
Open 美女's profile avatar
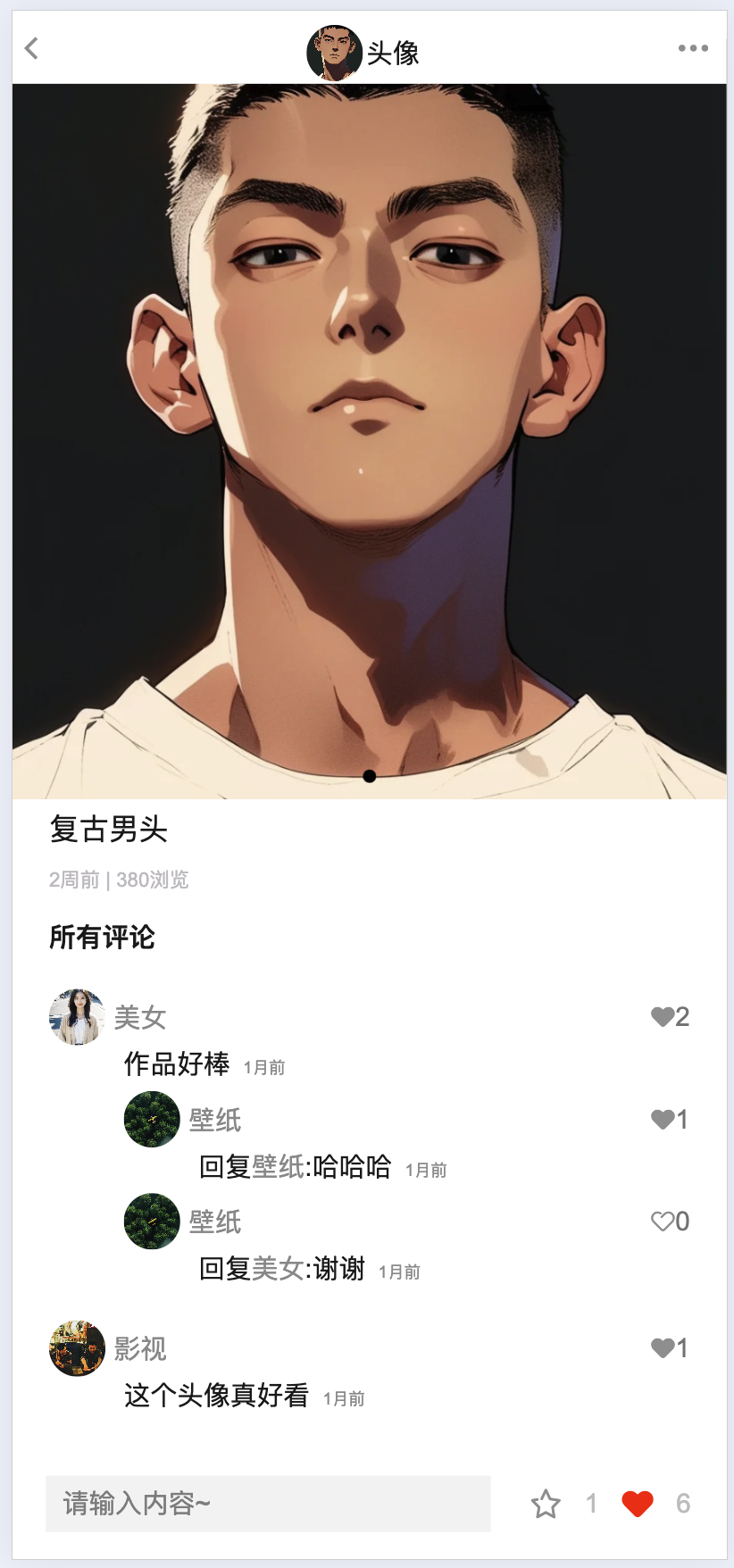(x=77, y=1016)
